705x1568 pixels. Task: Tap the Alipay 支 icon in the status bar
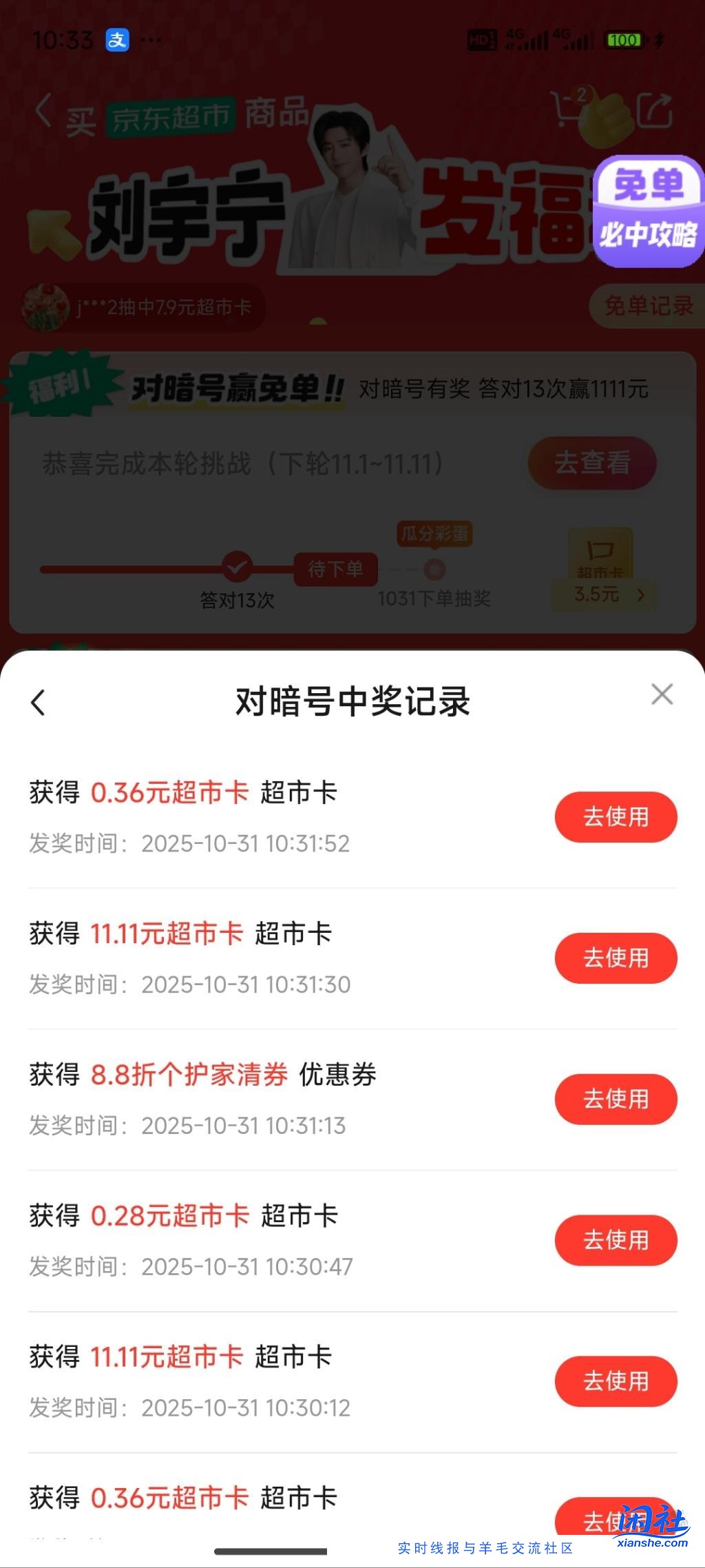(x=117, y=39)
